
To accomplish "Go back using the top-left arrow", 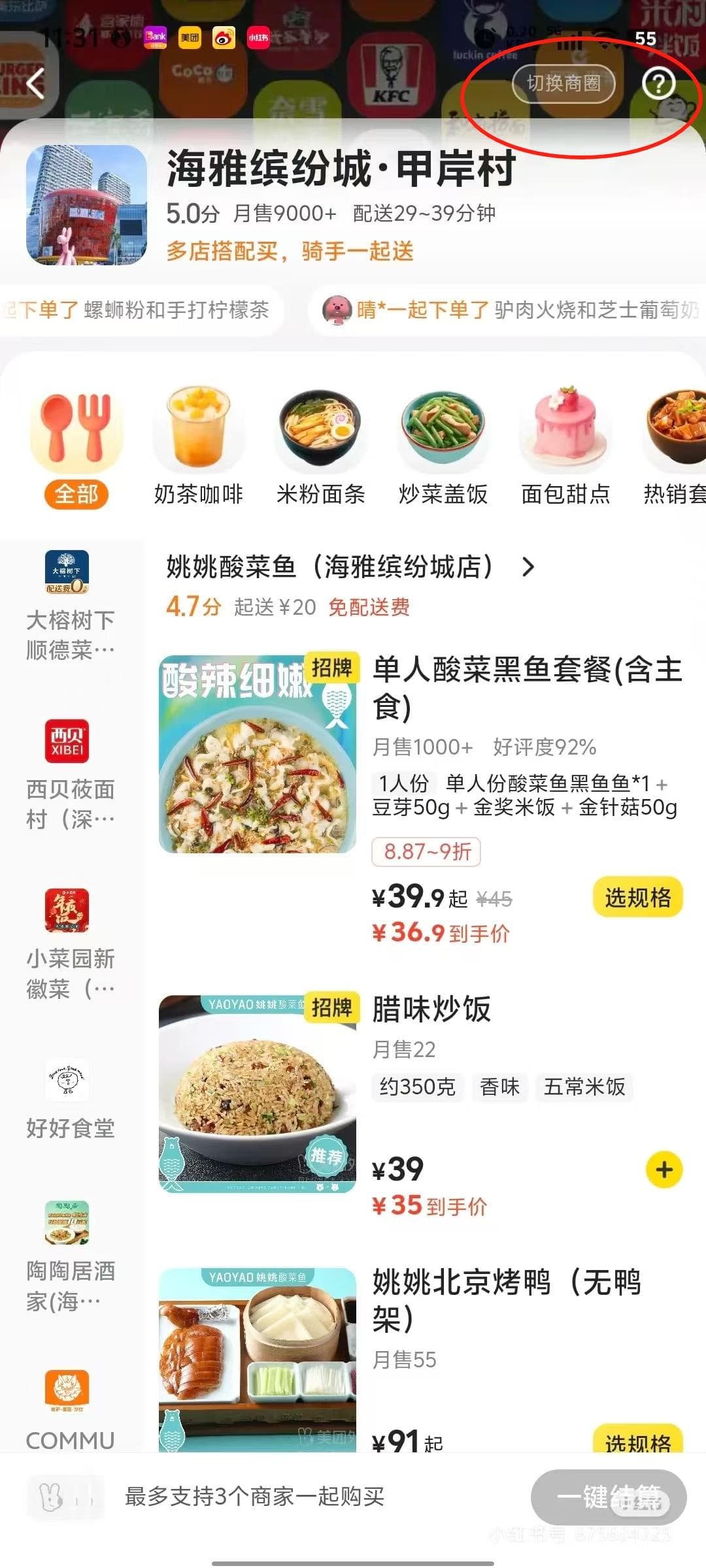I will pyautogui.click(x=35, y=84).
